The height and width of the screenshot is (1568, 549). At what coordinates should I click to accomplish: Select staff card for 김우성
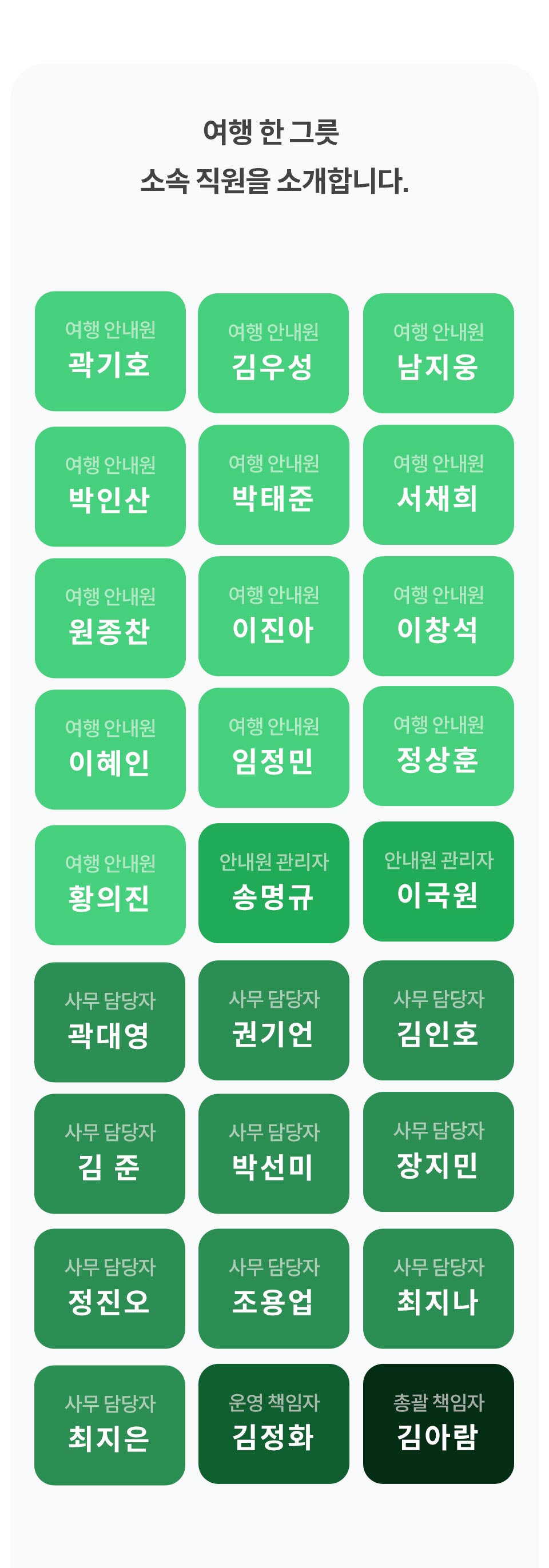273,353
